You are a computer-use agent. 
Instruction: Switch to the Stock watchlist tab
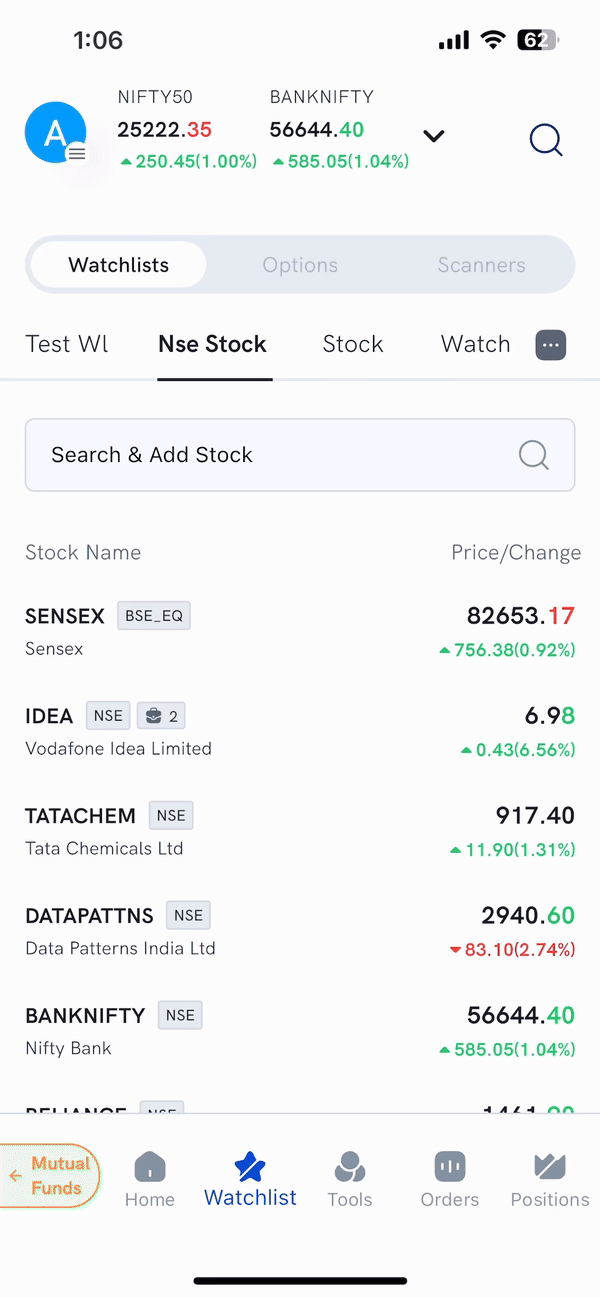coord(353,344)
